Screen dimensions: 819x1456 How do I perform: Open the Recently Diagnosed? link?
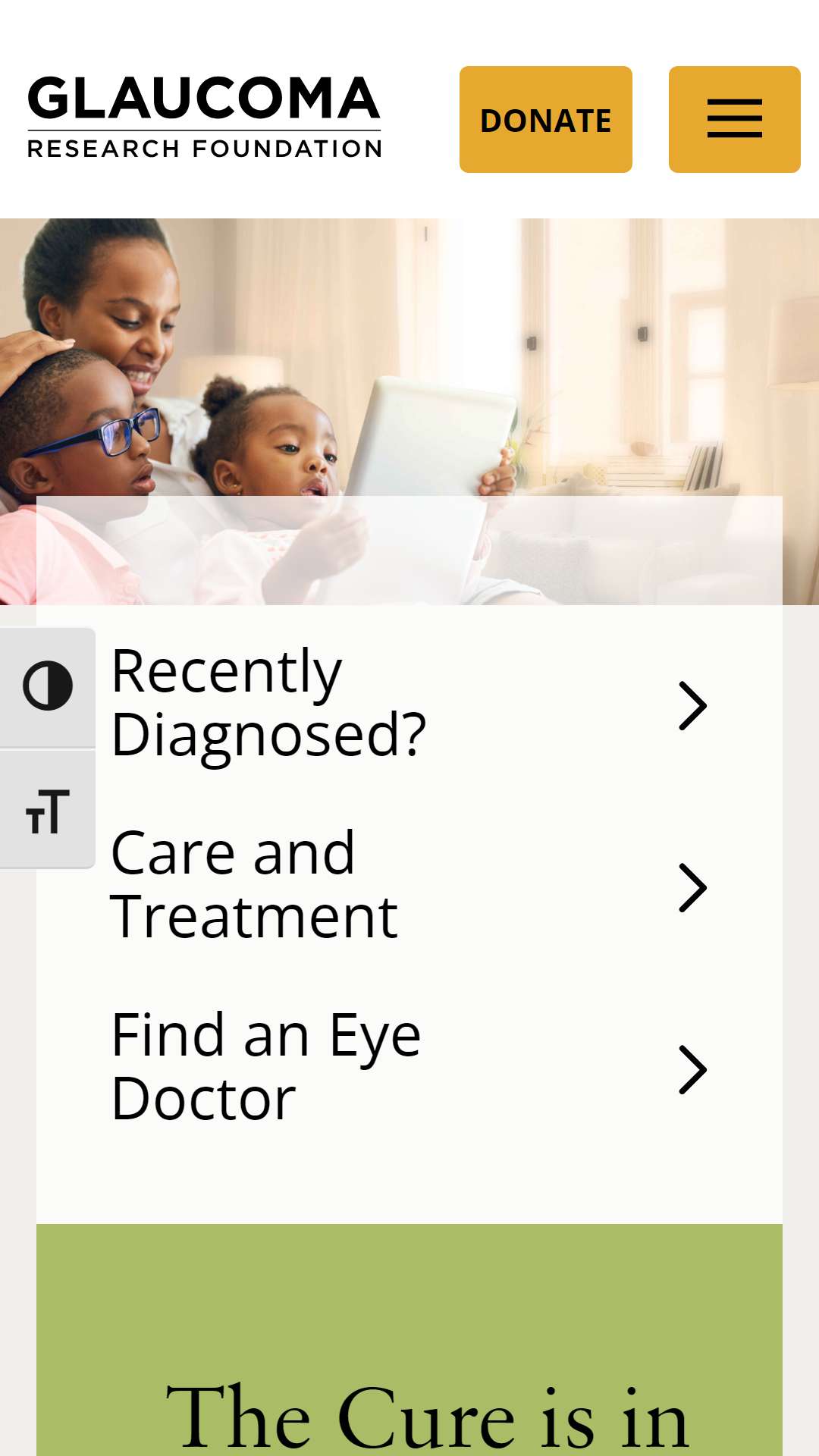(x=409, y=704)
